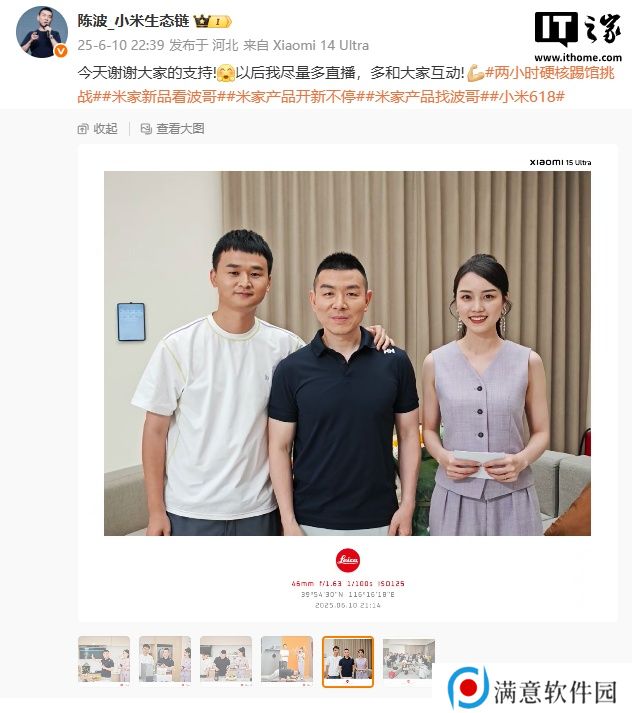Select the last thumbnail in the strip
The image size is (632, 713).
coord(409,660)
